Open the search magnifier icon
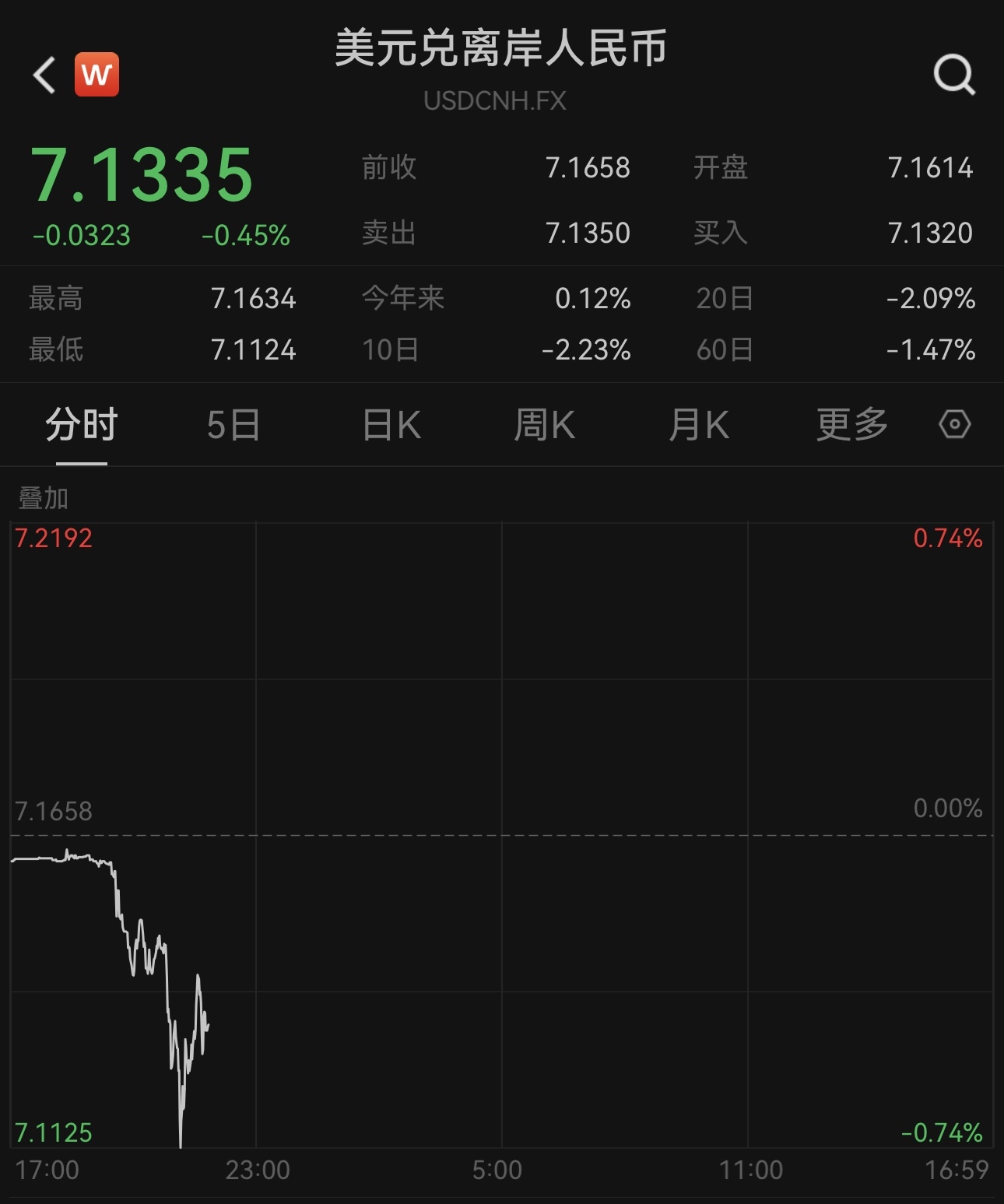This screenshot has height=1204, width=1004. coord(953,75)
